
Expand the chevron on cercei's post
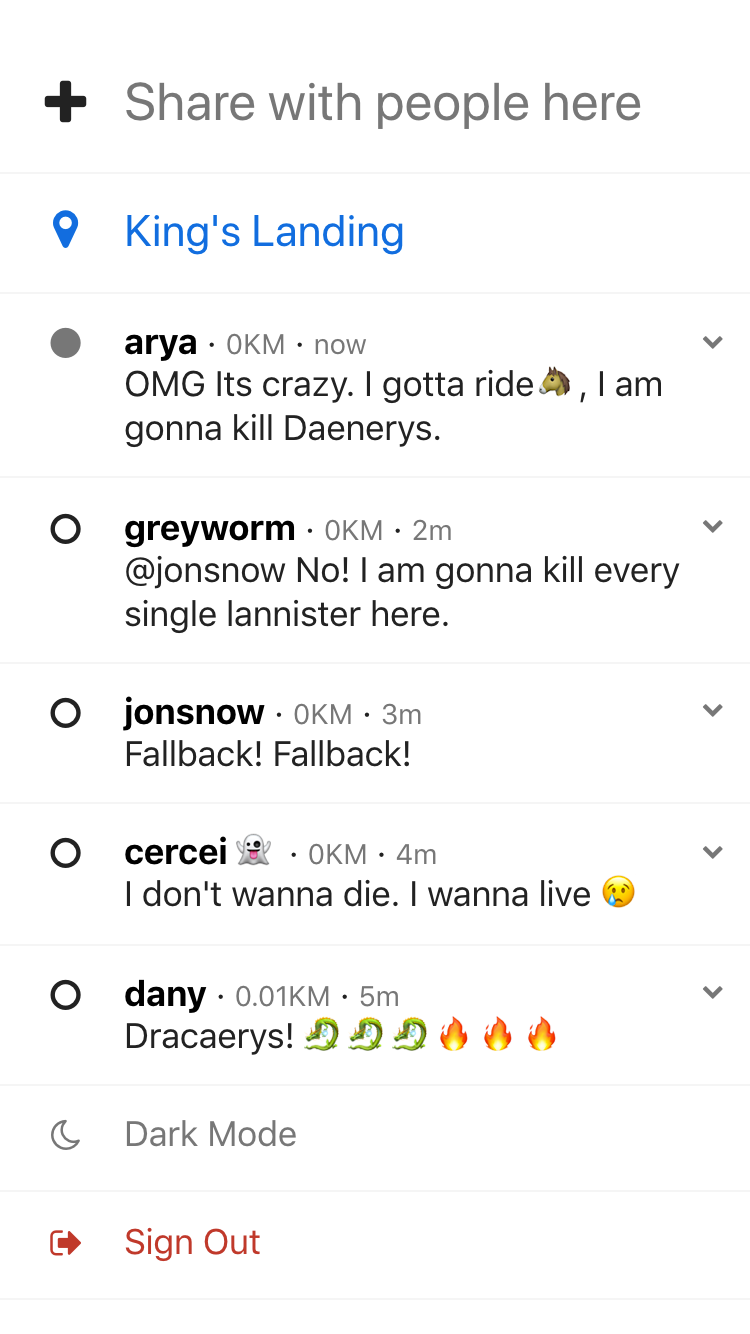(x=712, y=853)
